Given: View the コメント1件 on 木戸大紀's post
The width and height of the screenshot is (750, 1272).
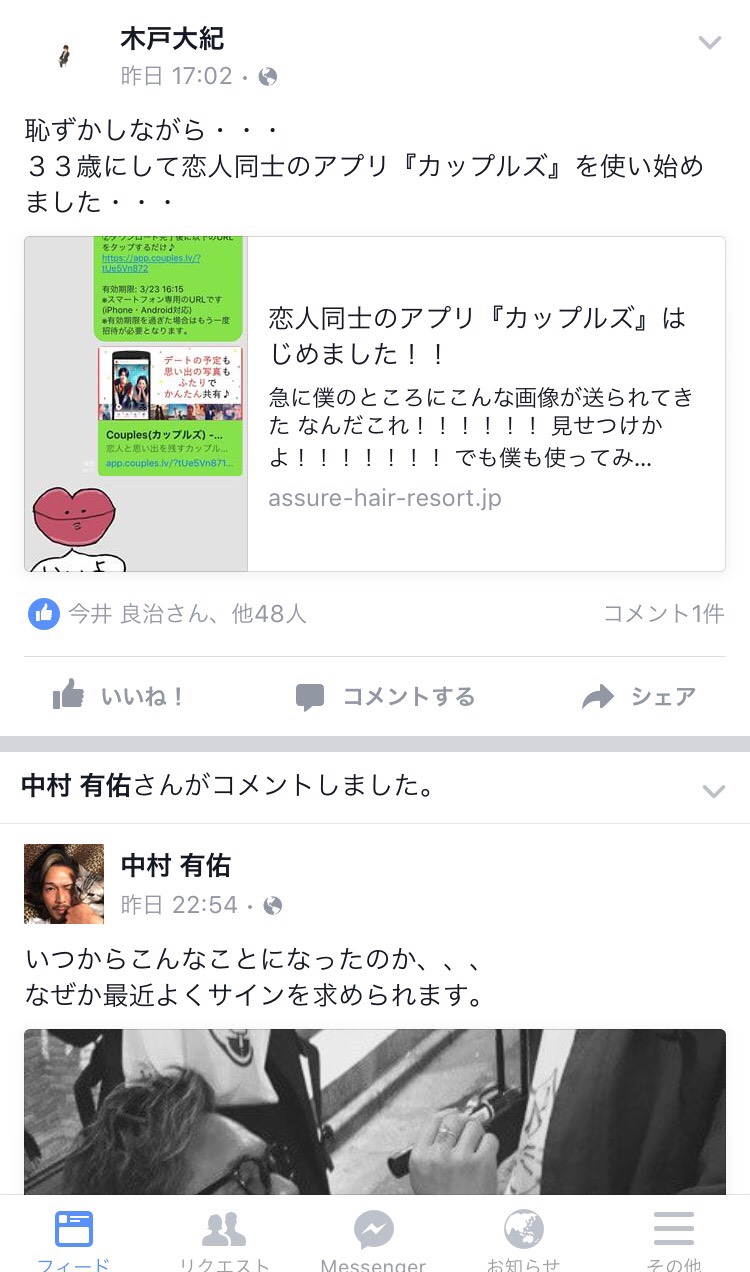Looking at the screenshot, I should pyautogui.click(x=662, y=614).
